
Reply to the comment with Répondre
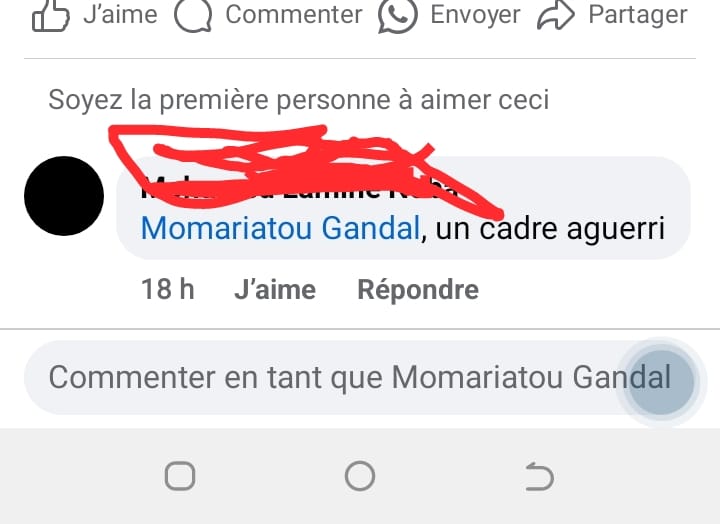[417, 290]
